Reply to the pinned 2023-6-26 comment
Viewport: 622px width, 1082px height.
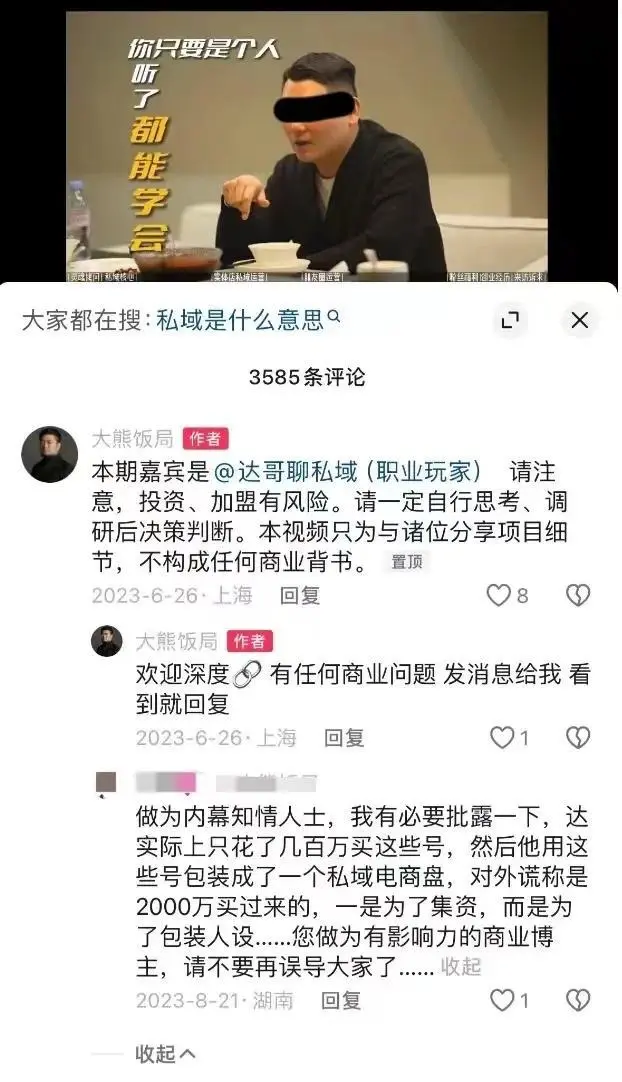pos(300,596)
